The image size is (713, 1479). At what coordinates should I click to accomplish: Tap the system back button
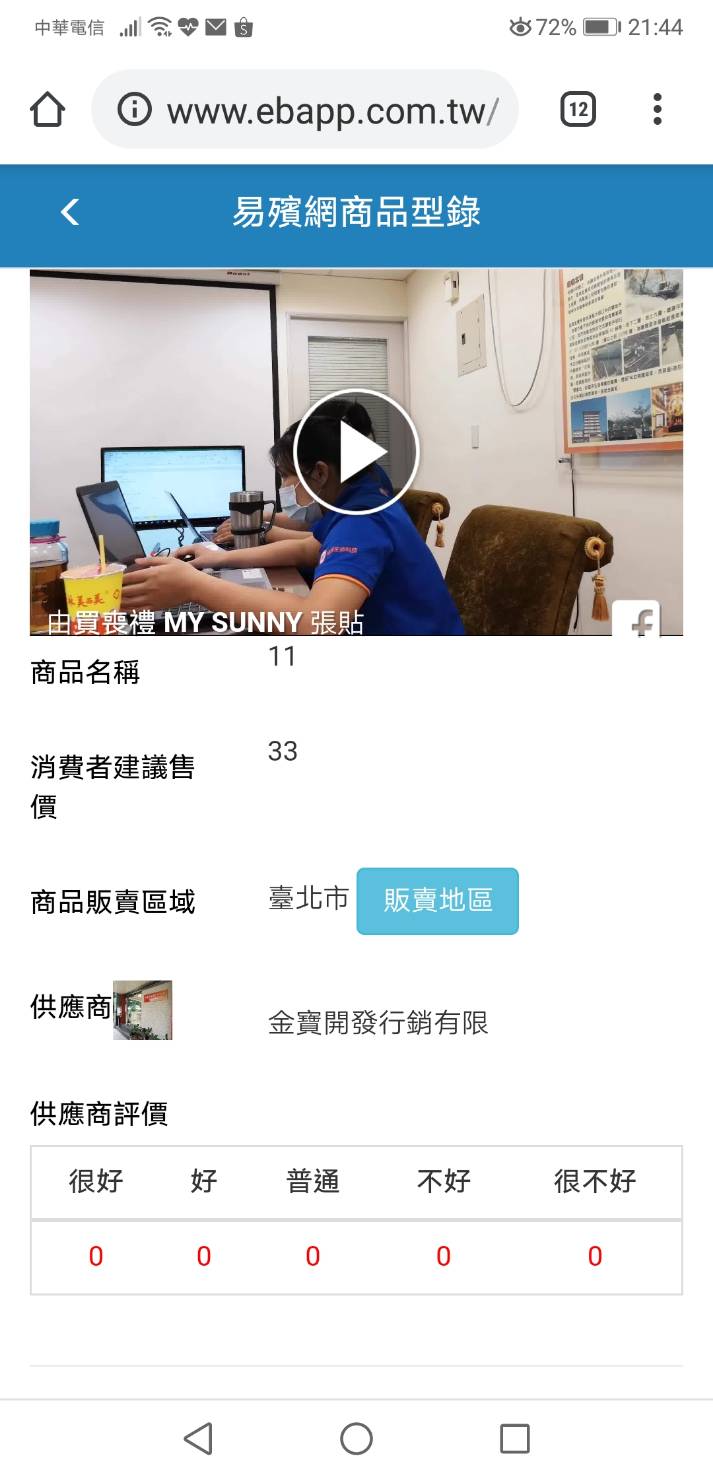pos(198,1439)
